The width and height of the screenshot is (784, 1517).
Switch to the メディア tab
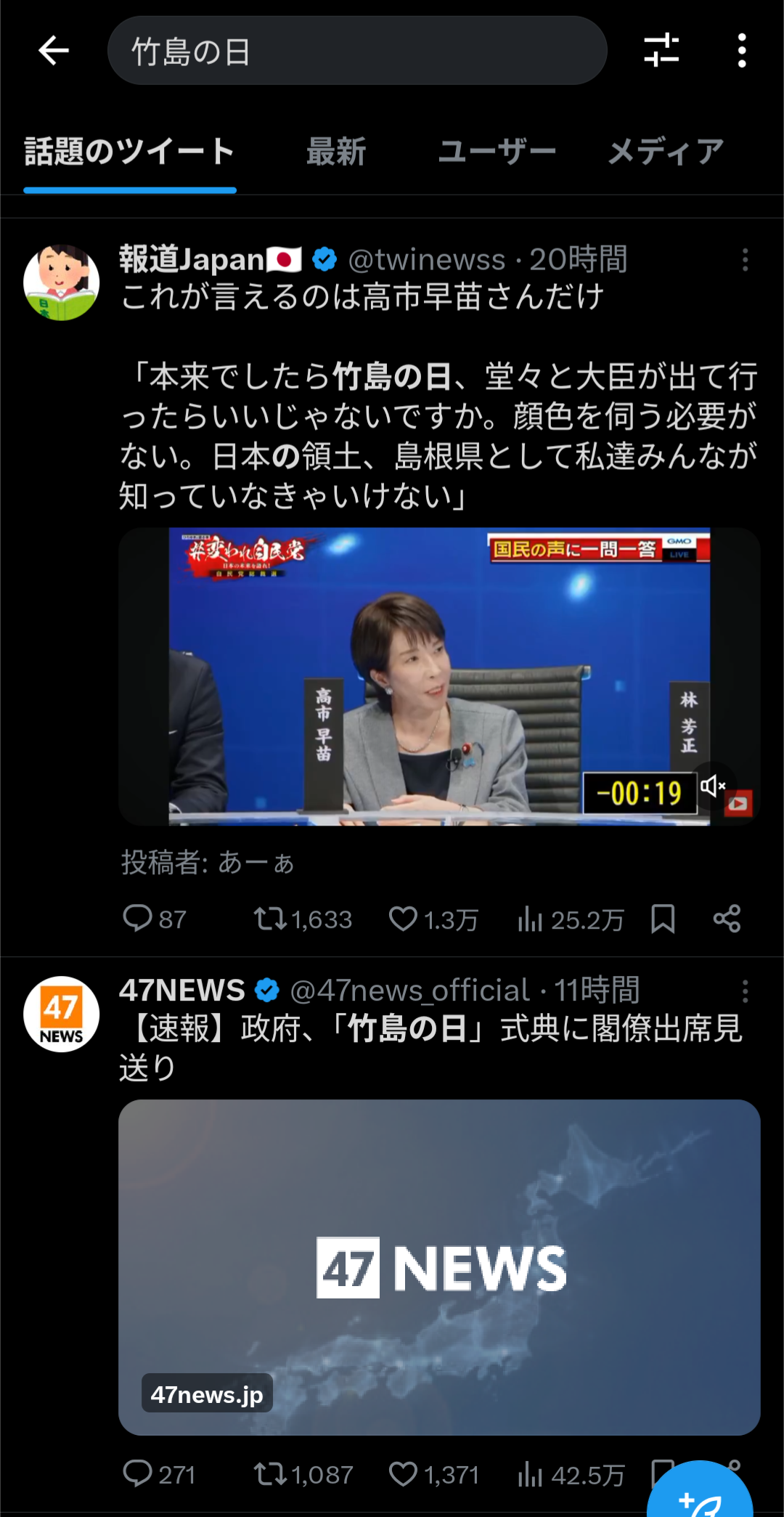point(663,150)
